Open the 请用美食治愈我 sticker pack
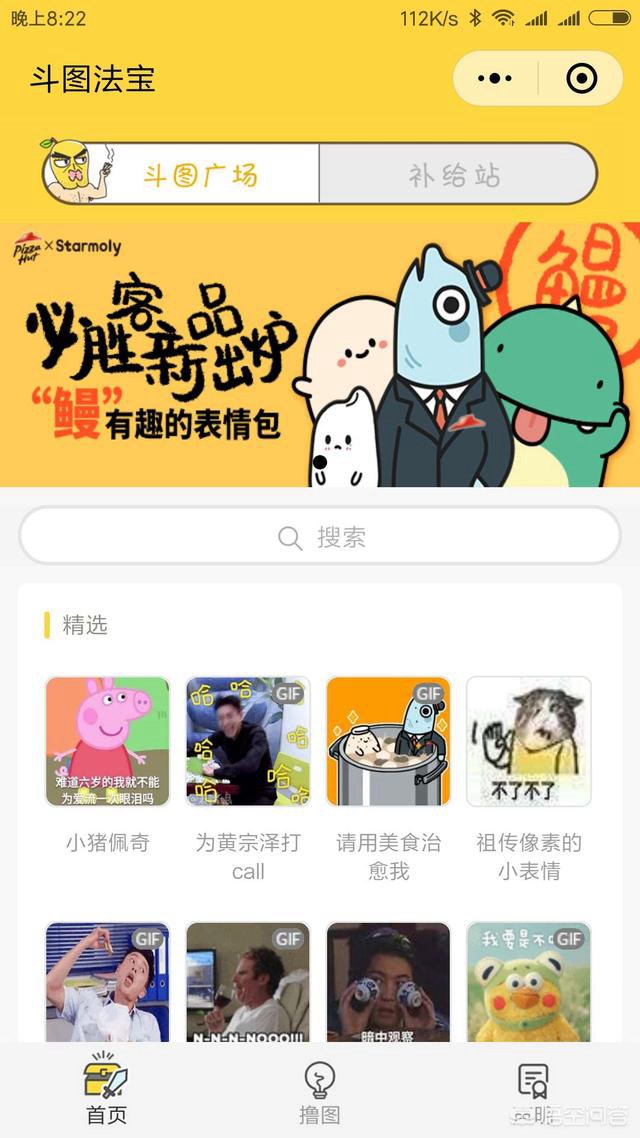The height and width of the screenshot is (1138, 640). pos(388,741)
